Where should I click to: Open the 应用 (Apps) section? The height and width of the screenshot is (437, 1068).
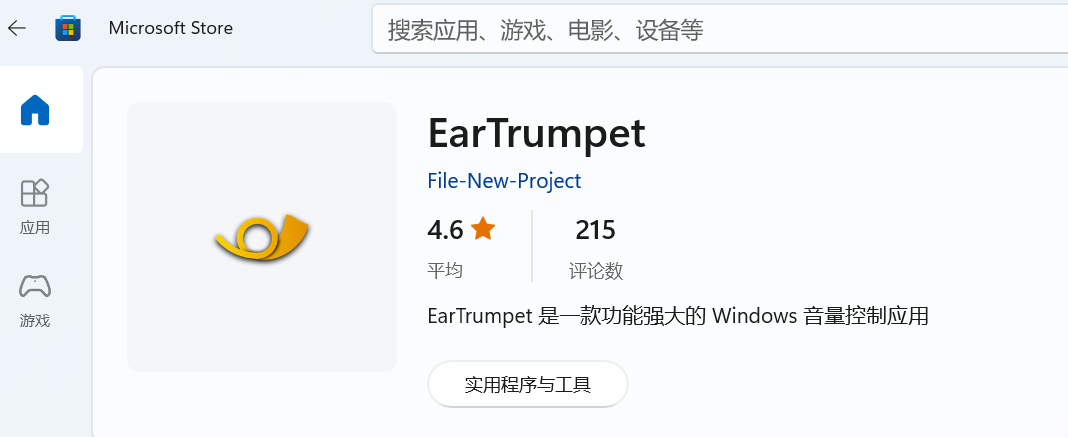35,206
